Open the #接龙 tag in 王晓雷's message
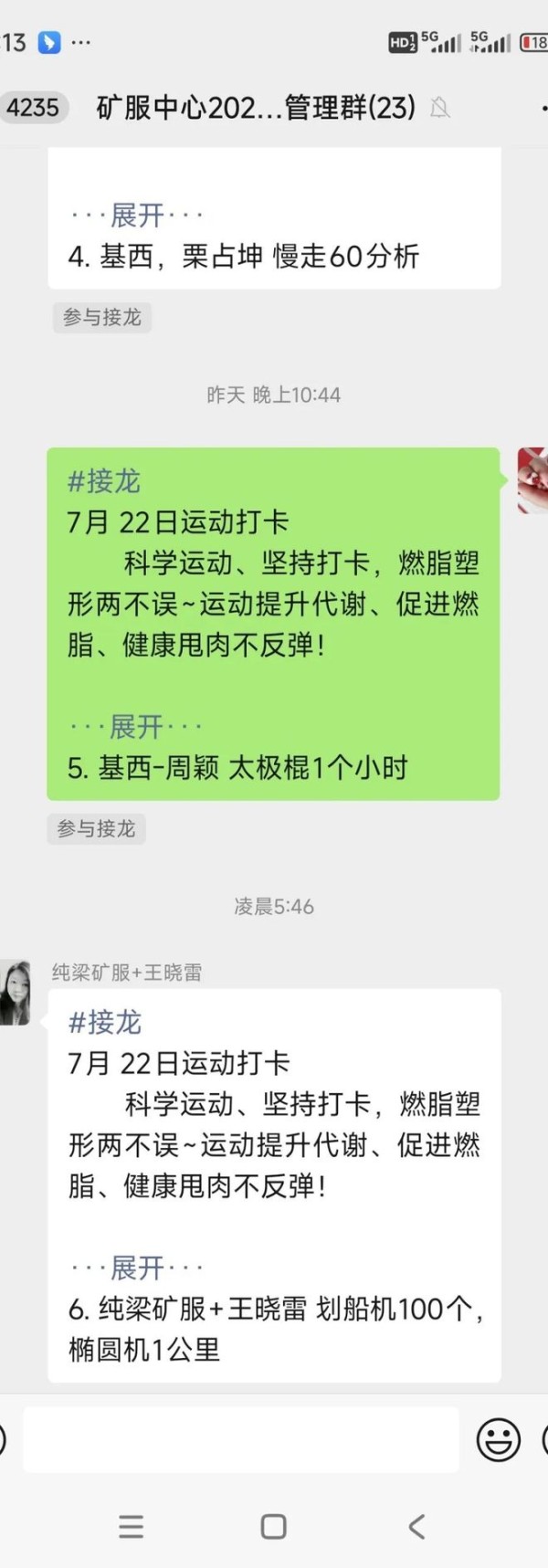 pyautogui.click(x=106, y=1022)
